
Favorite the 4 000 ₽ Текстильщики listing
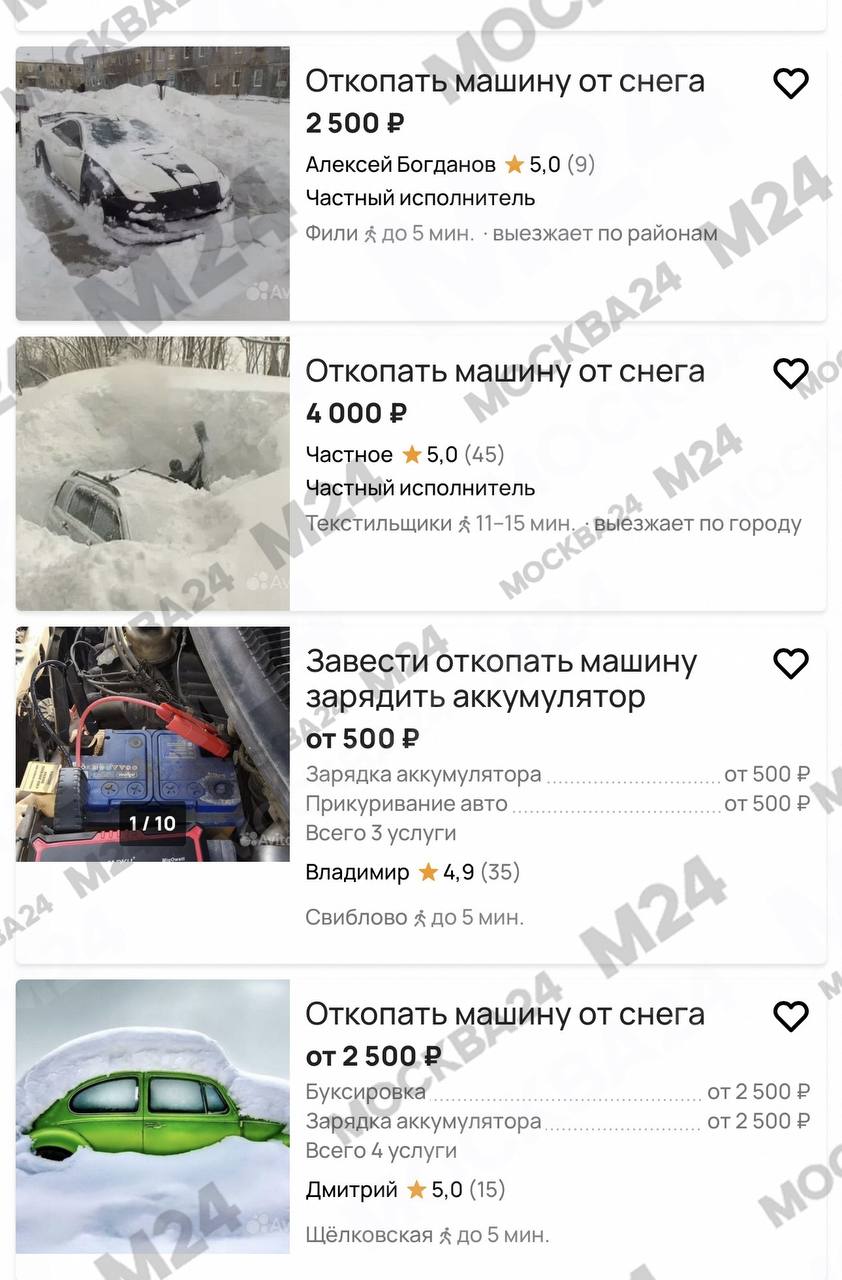click(790, 374)
